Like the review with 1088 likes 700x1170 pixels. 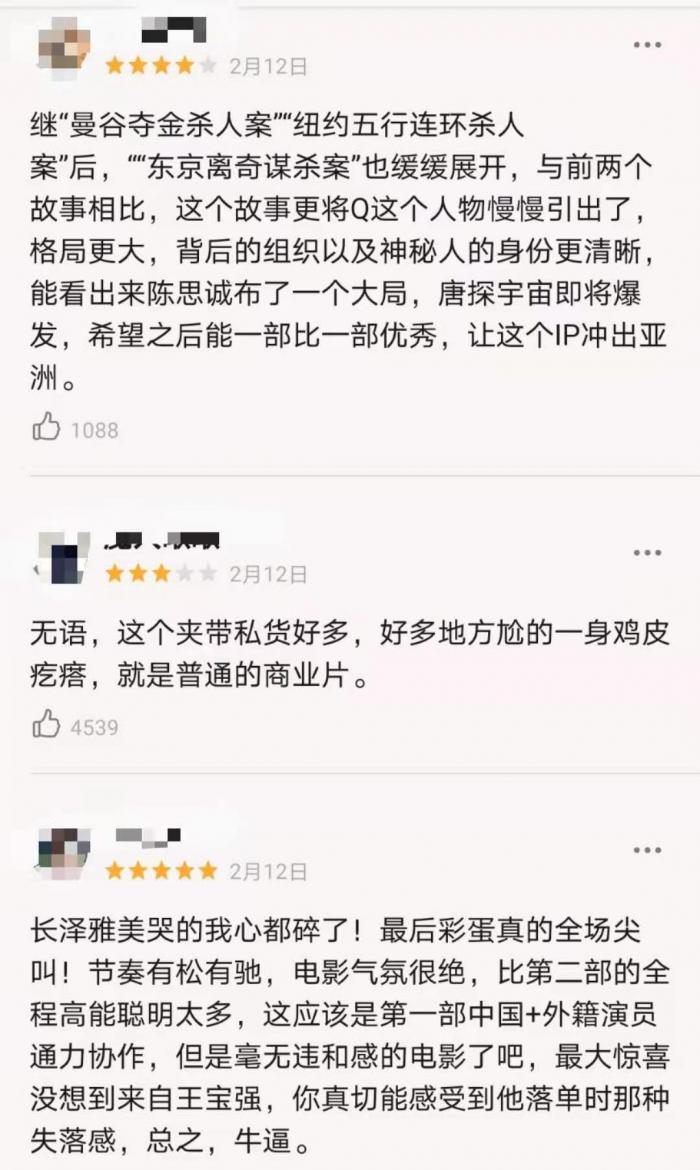[x=46, y=427]
